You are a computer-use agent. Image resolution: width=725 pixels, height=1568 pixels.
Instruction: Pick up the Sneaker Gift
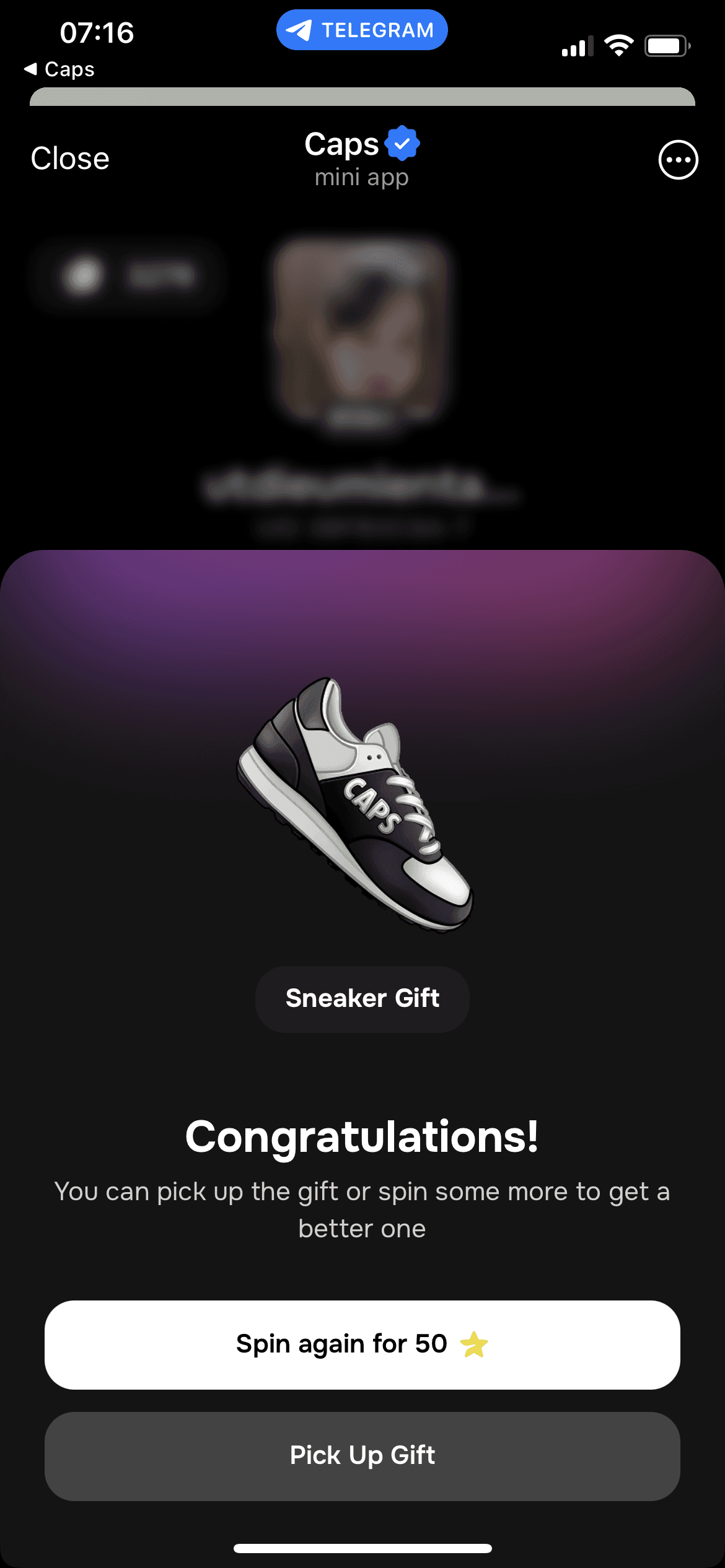pyautogui.click(x=362, y=1455)
